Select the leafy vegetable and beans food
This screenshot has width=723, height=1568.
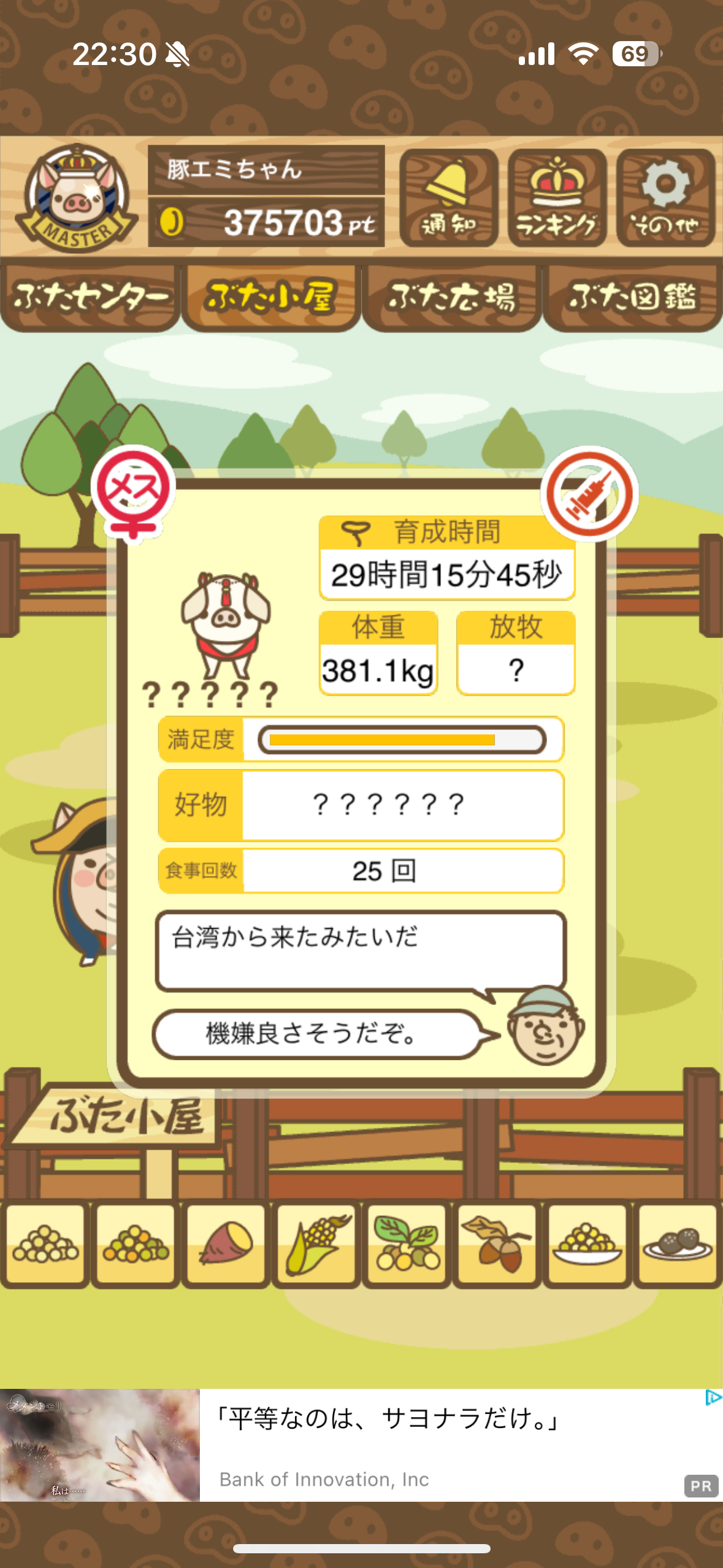407,1243
